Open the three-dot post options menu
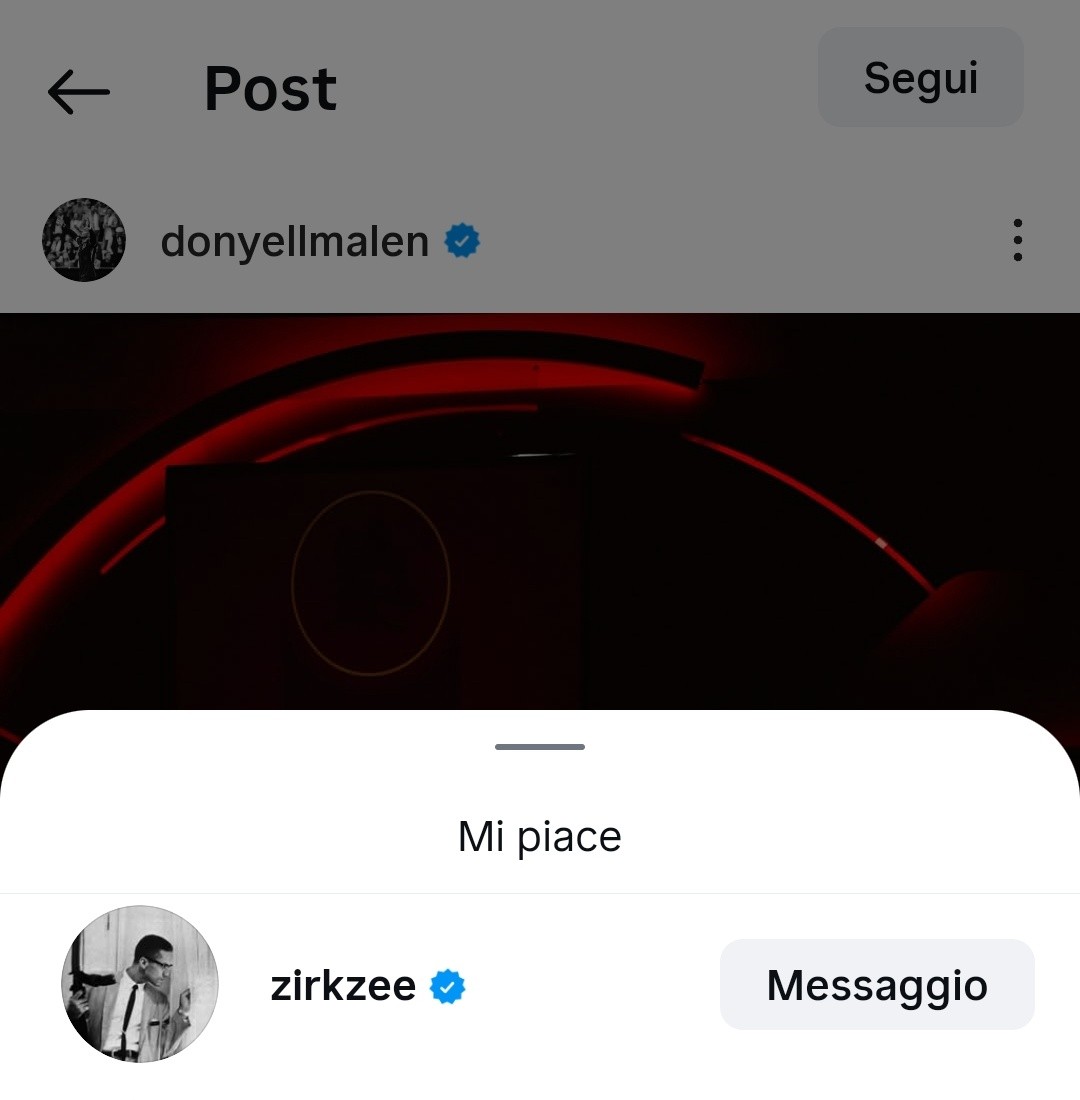The image size is (1080, 1100). point(1017,240)
